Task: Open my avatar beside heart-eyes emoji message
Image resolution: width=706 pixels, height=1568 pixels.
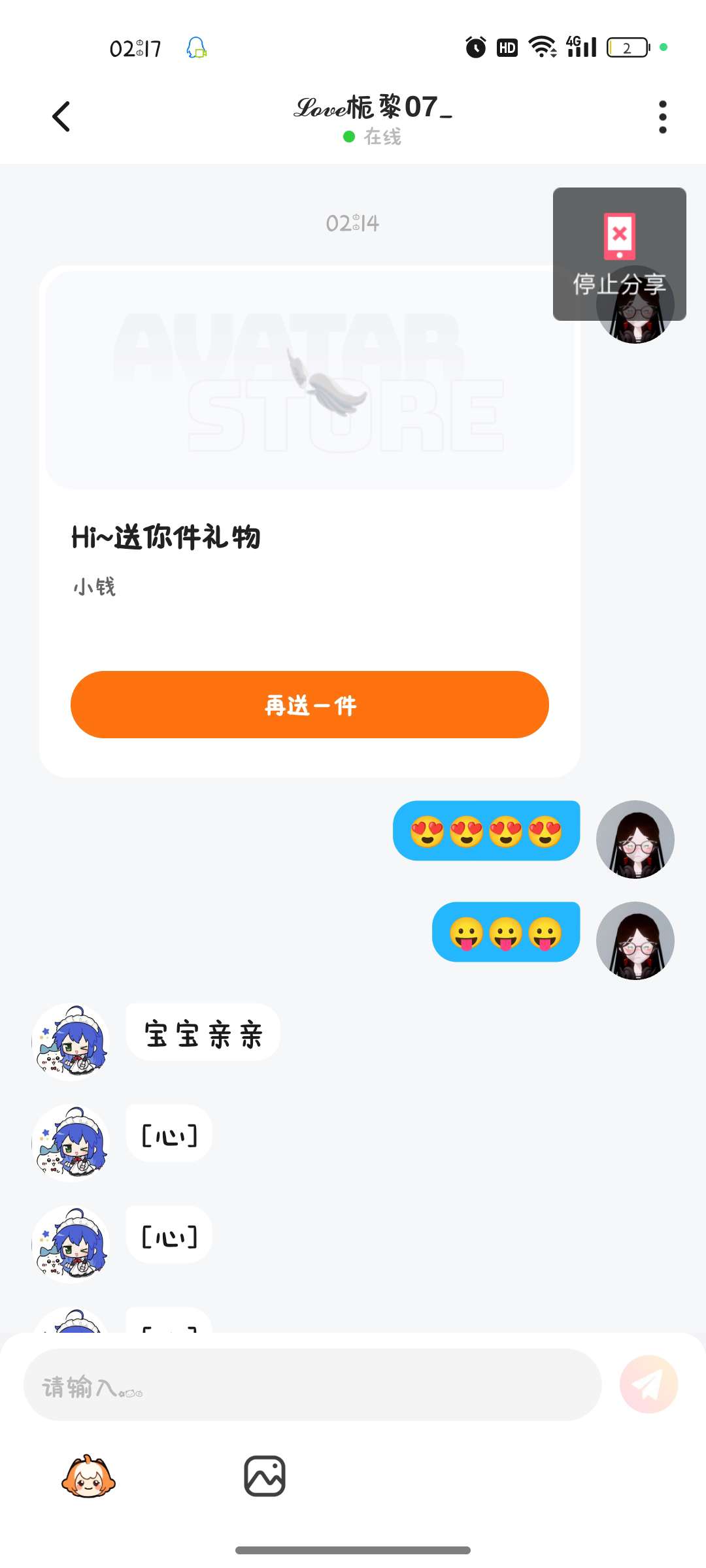Action: tap(635, 839)
